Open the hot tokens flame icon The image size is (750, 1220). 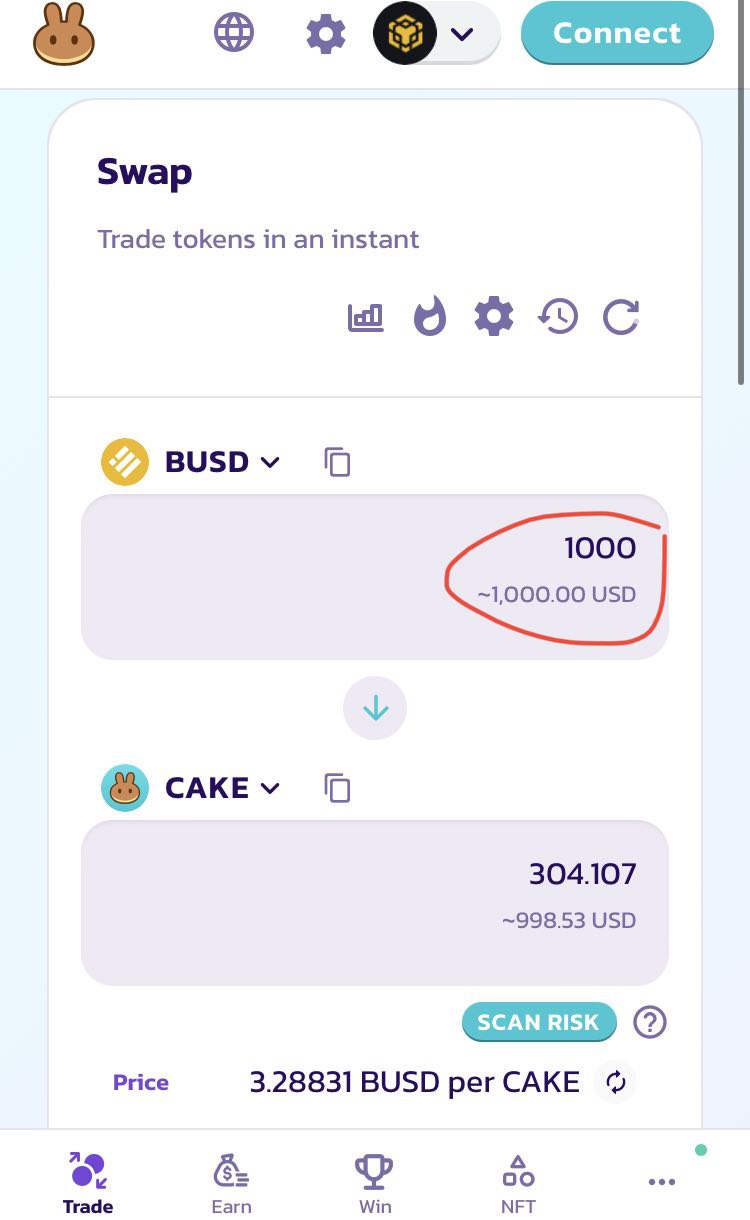tap(429, 318)
